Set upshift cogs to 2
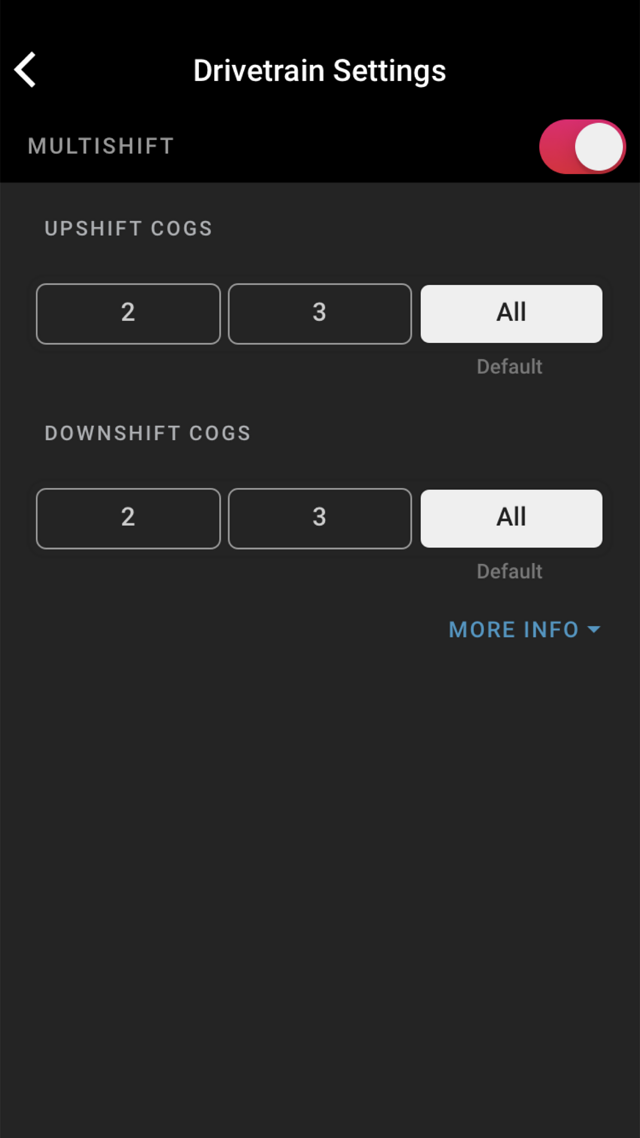640x1138 pixels. point(128,314)
